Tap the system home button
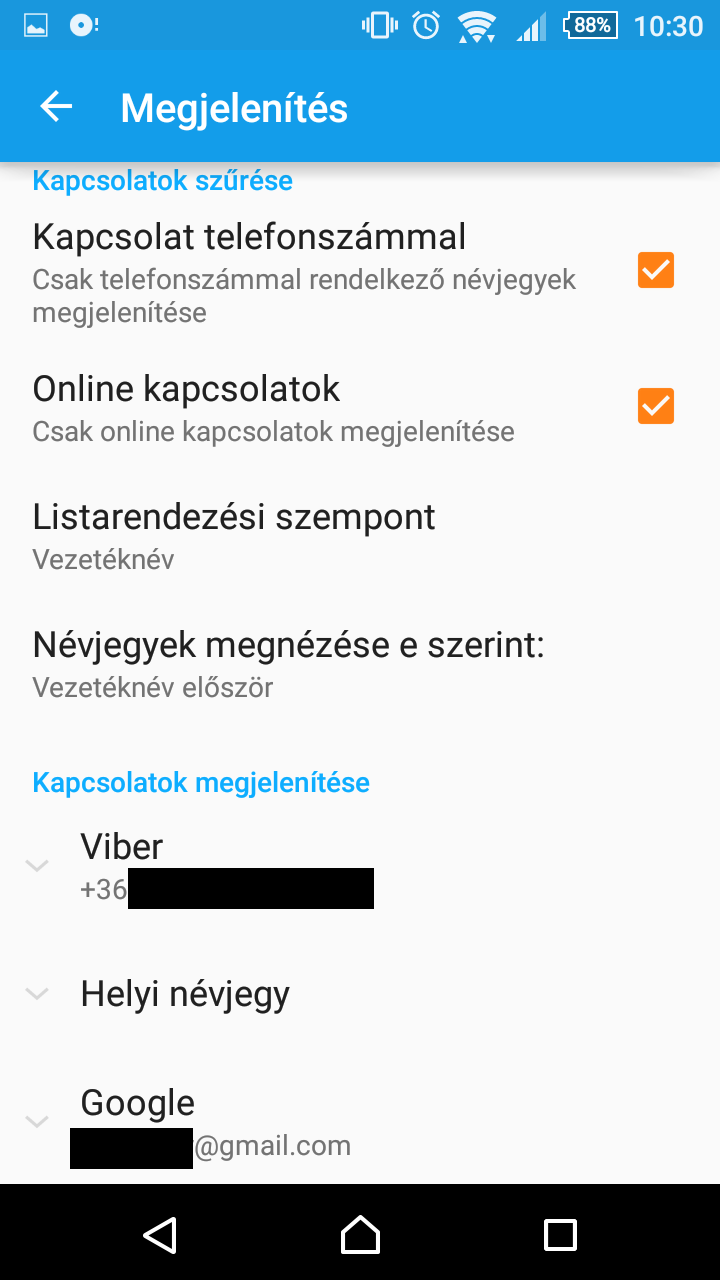720x1280 pixels. coord(360,1234)
